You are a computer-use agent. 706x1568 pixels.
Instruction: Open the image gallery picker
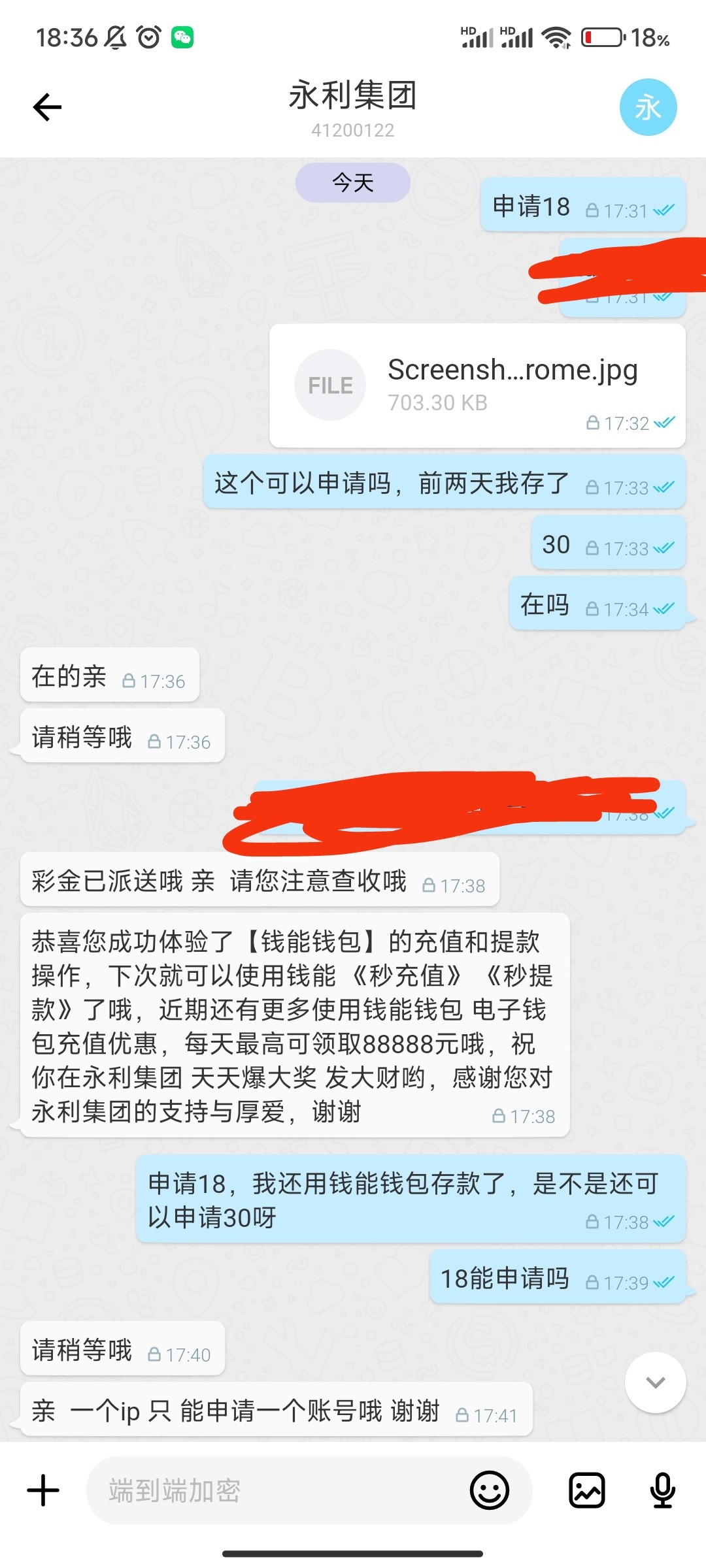tap(586, 1490)
